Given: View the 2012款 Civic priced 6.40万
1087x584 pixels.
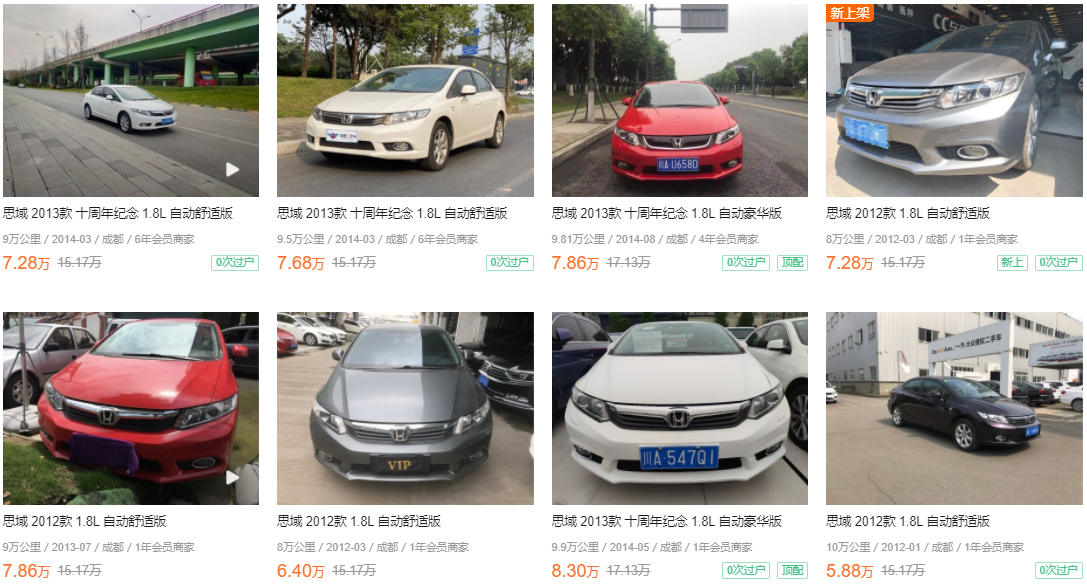Looking at the screenshot, I should click(x=405, y=408).
